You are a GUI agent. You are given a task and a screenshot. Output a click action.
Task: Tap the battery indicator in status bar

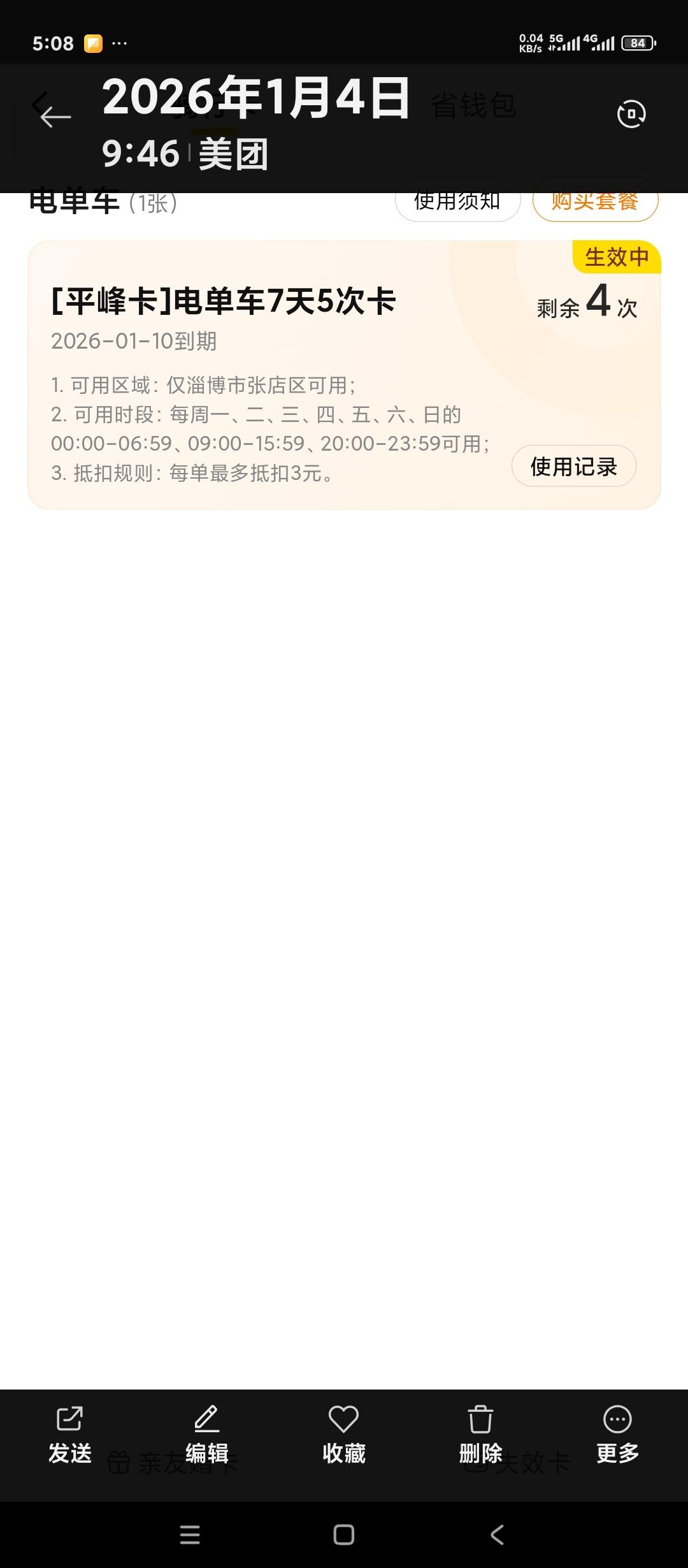tap(638, 42)
